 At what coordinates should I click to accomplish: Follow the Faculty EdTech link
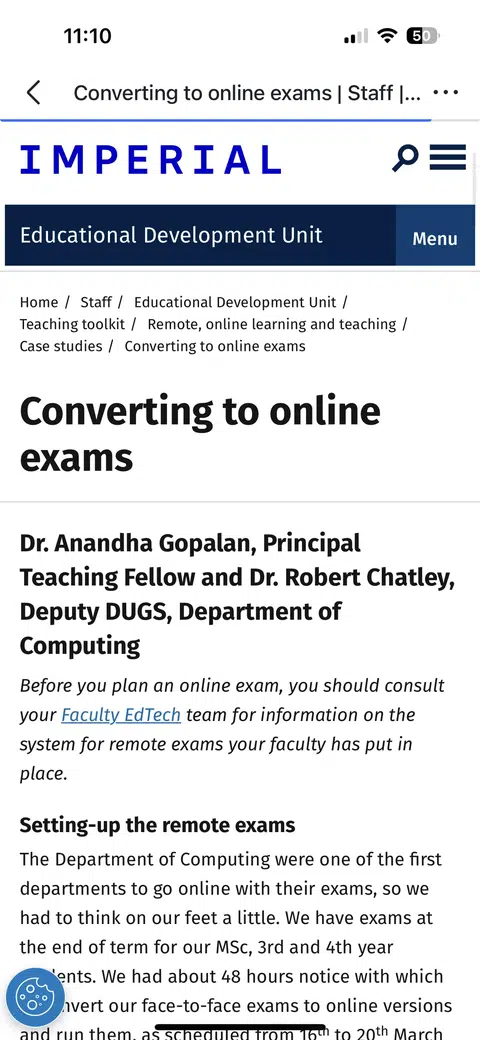(x=121, y=715)
